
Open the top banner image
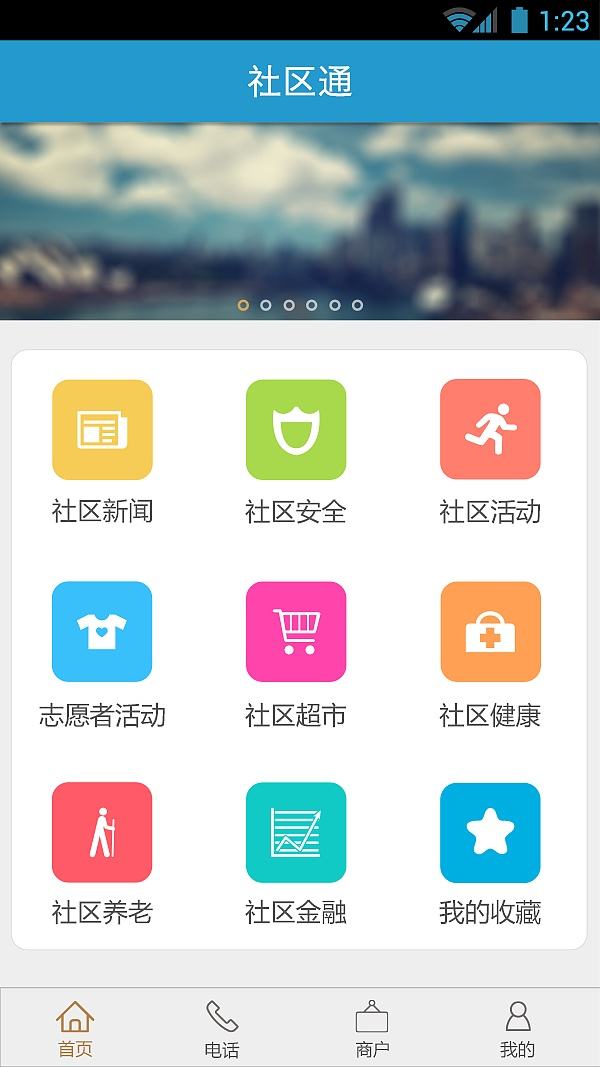300,220
